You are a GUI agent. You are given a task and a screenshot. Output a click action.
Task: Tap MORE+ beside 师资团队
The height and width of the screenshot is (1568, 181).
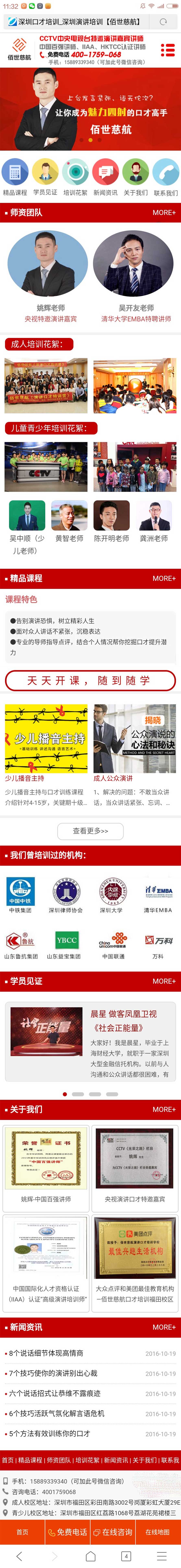pyautogui.click(x=163, y=212)
